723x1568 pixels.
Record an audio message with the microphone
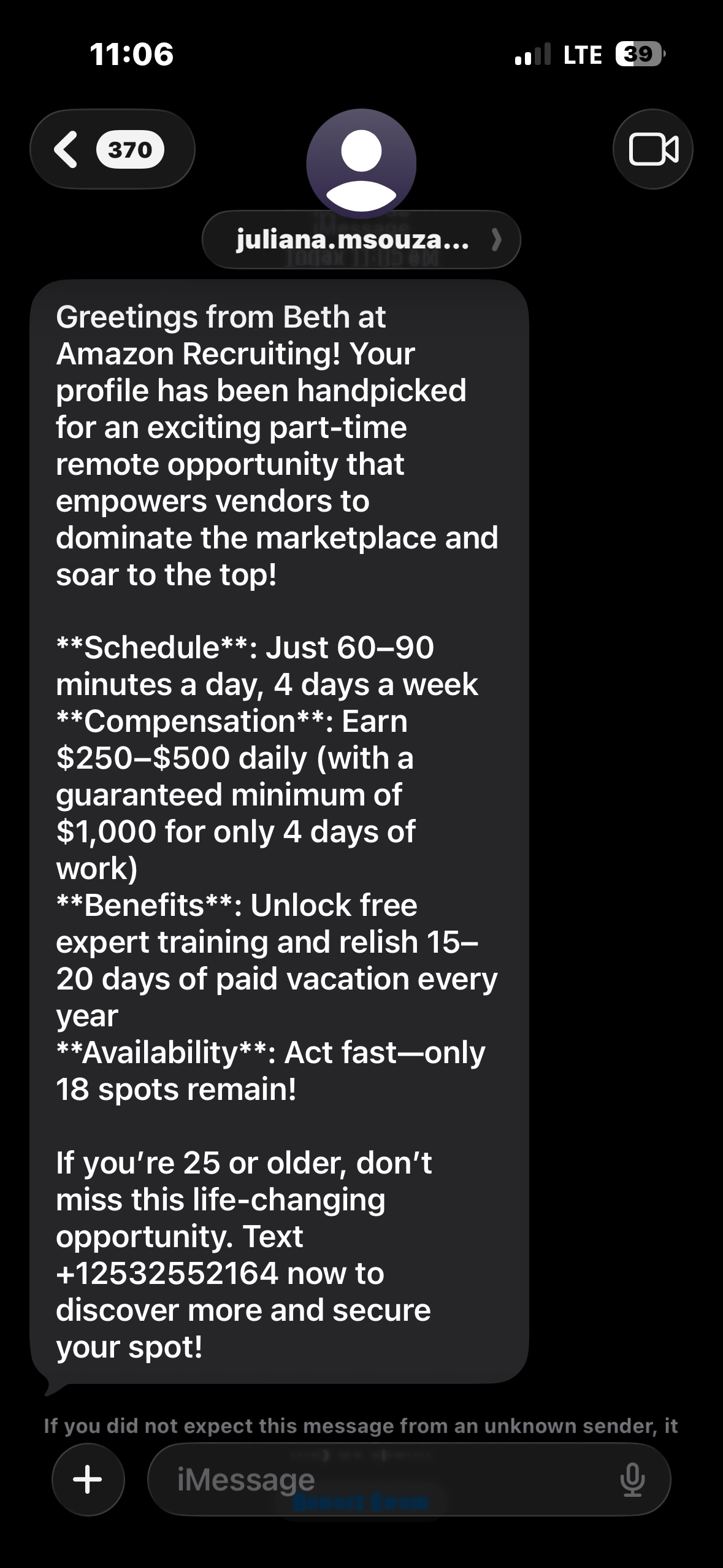click(632, 1480)
